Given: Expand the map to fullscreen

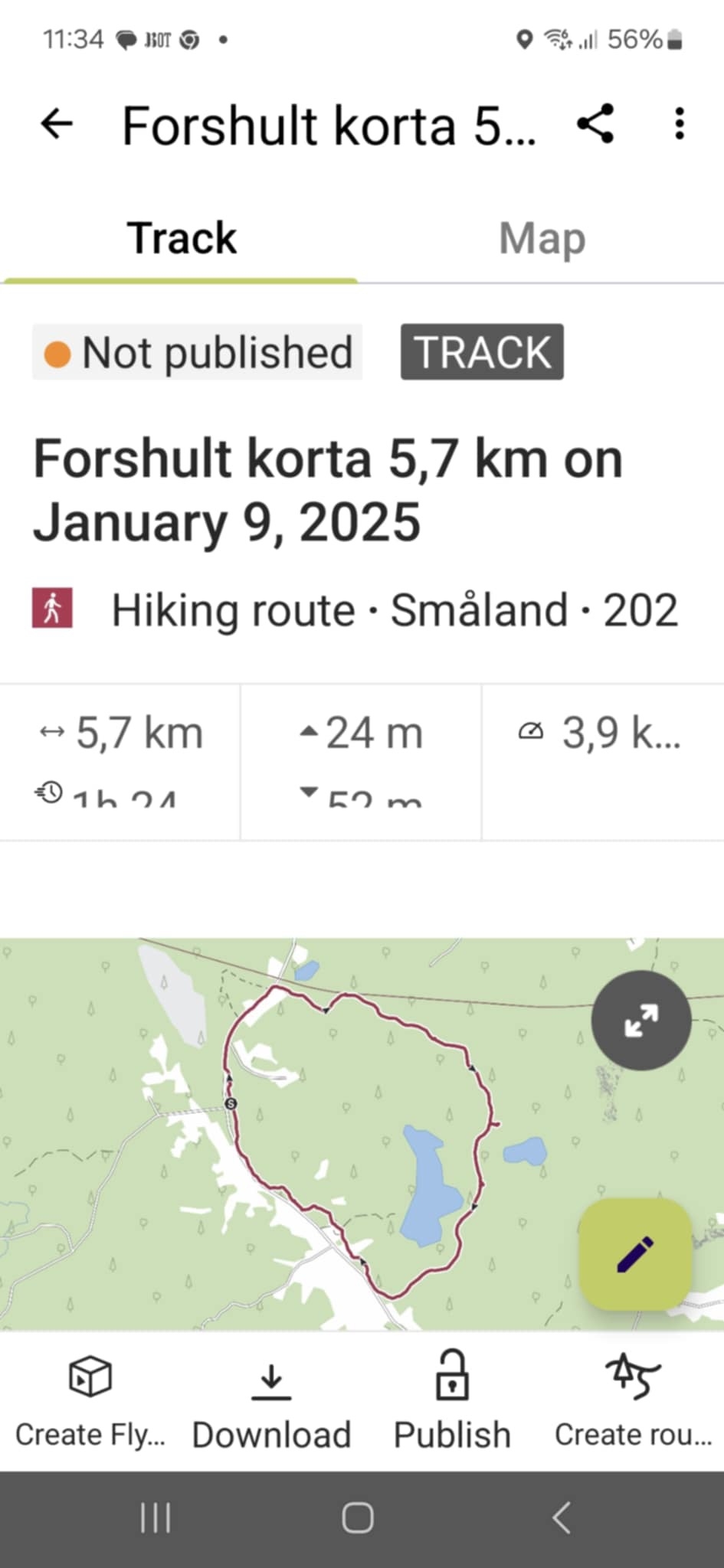Looking at the screenshot, I should (x=641, y=1021).
